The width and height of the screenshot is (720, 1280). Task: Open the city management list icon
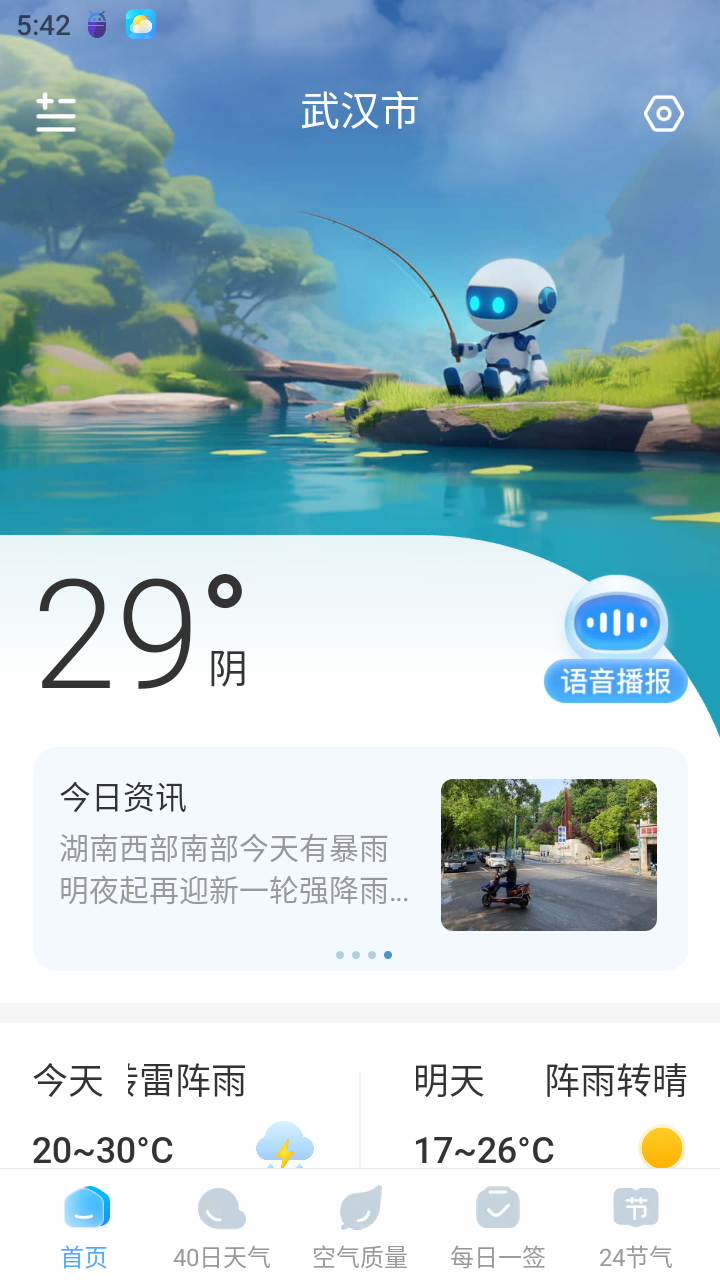point(56,113)
